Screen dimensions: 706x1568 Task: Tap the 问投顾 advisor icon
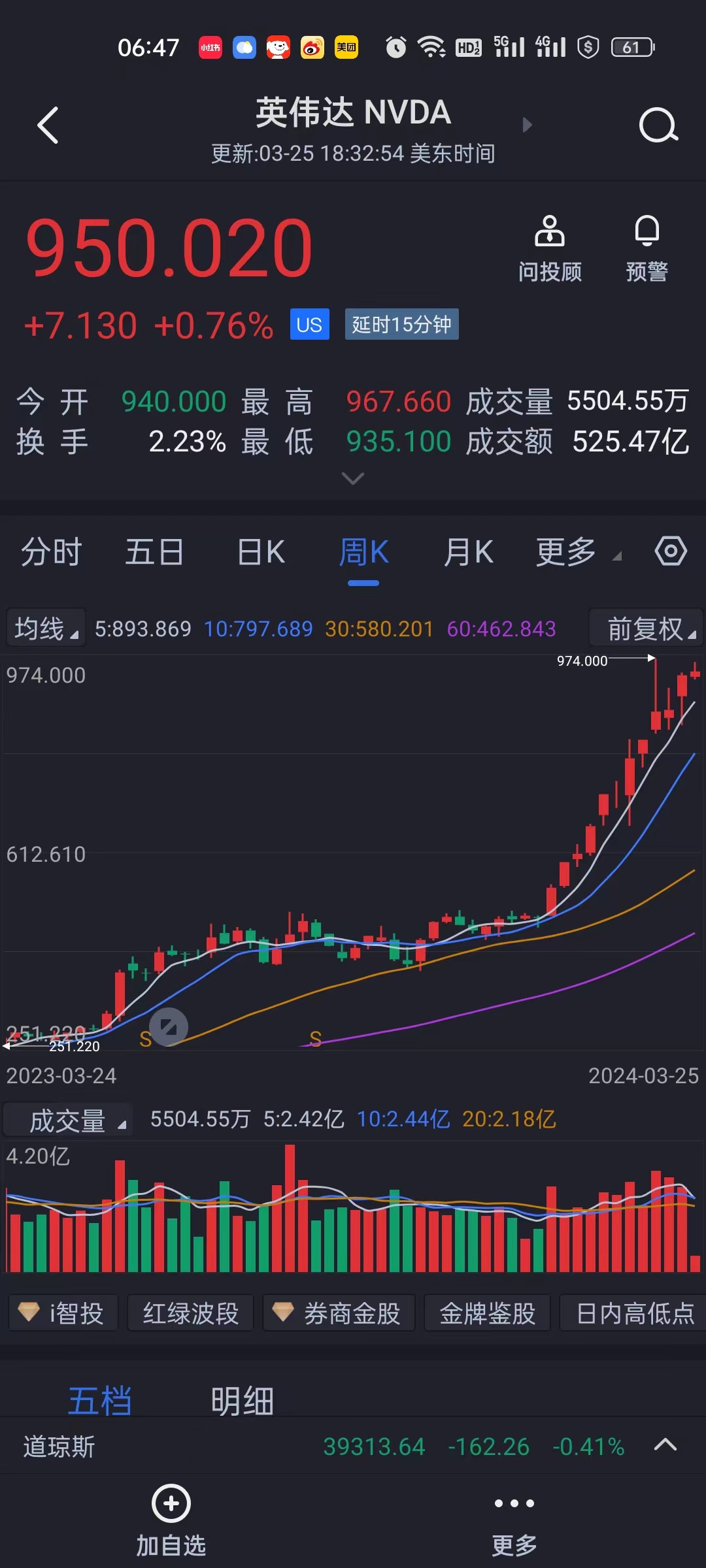549,248
